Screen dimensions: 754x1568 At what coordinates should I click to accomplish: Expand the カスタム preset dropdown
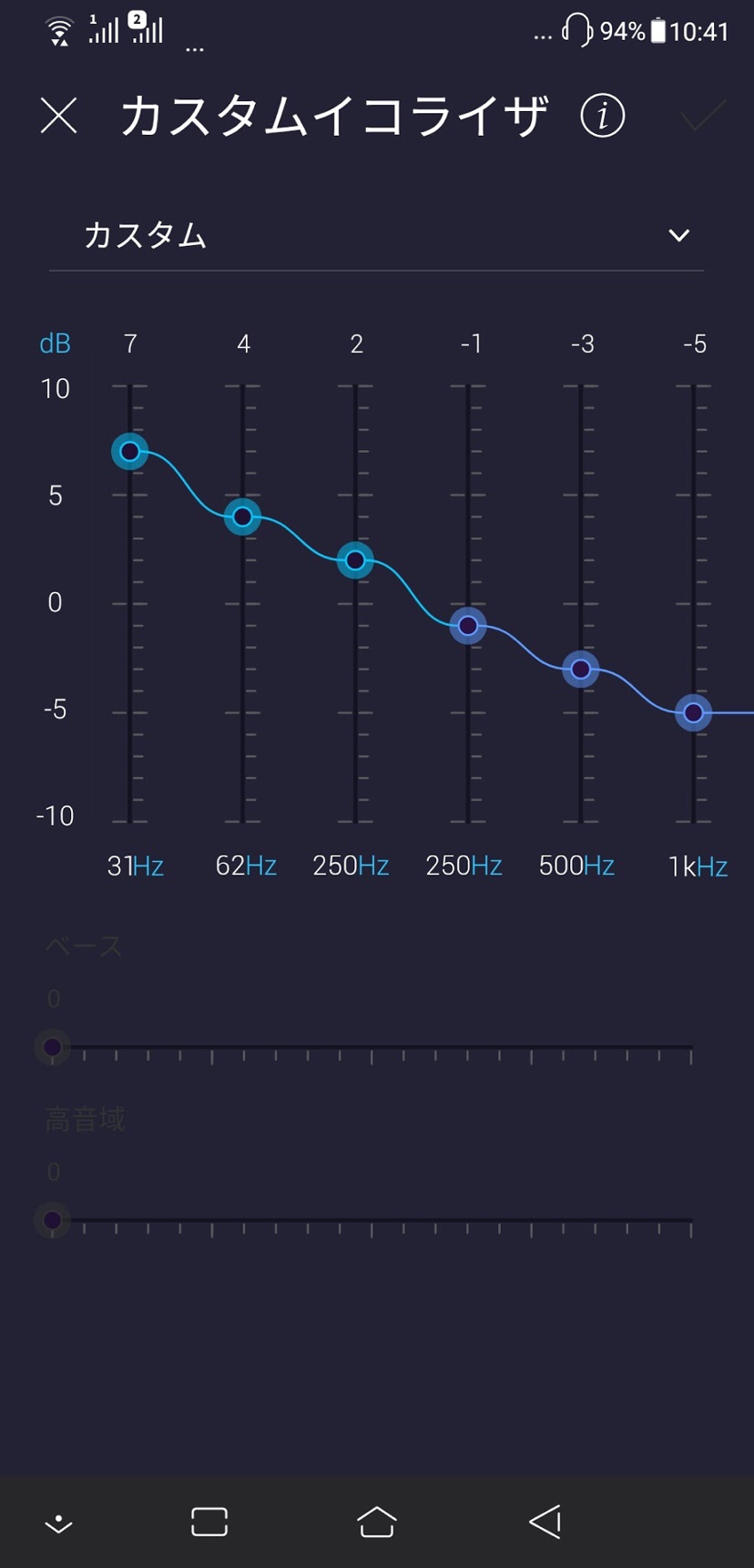coord(678,236)
